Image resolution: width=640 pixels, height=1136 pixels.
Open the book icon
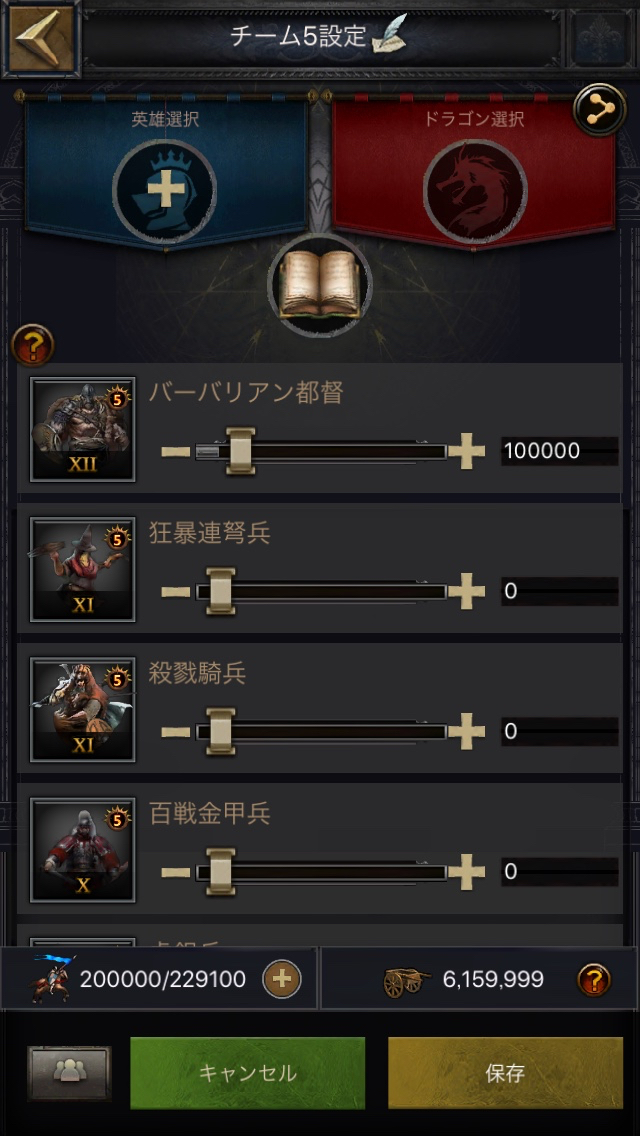point(320,286)
